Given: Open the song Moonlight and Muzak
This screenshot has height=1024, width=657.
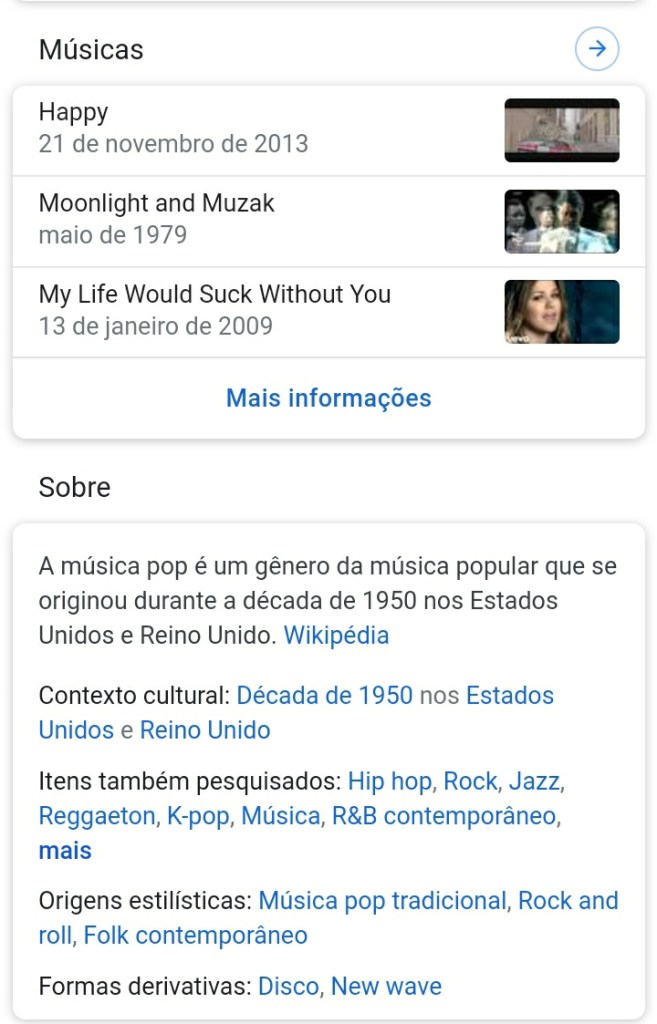Looking at the screenshot, I should point(156,204).
